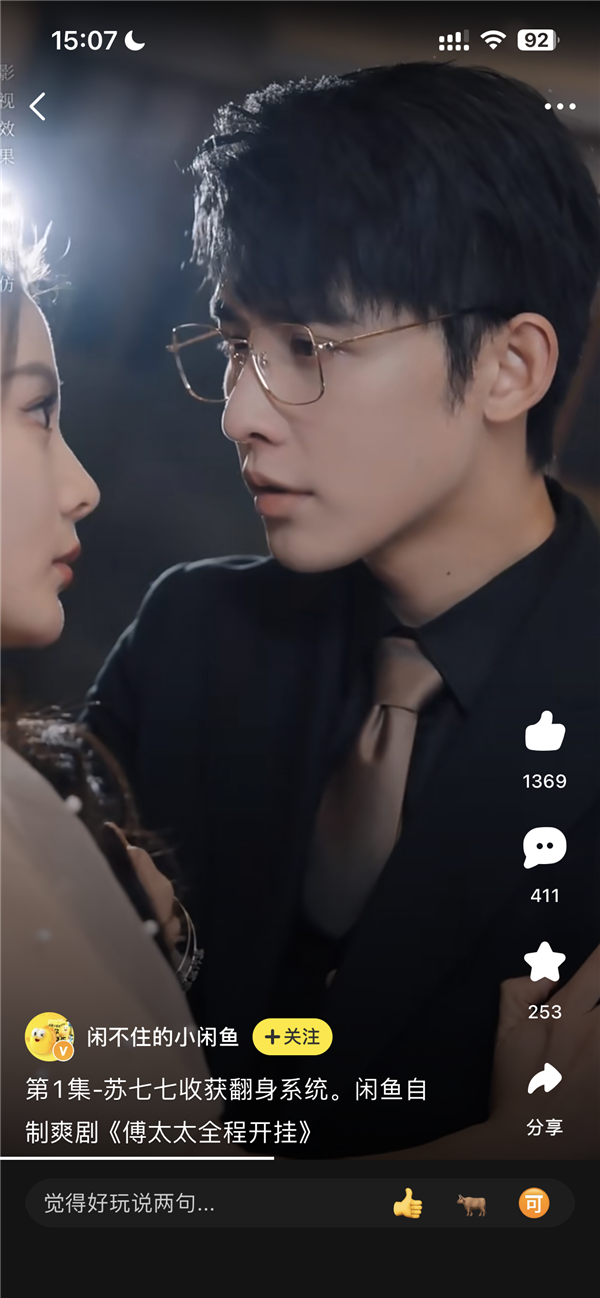
Task: Send the 可 emoji quick reaction
Action: point(534,1204)
